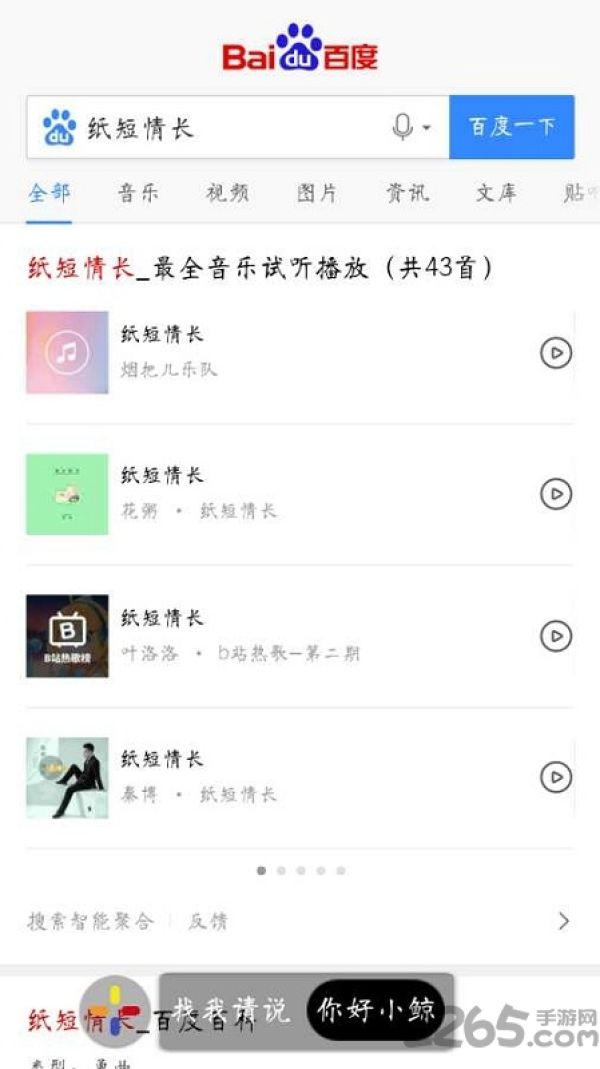The height and width of the screenshot is (1069, 600).
Task: Play the 叶洛洛 version of the song
Action: click(556, 636)
